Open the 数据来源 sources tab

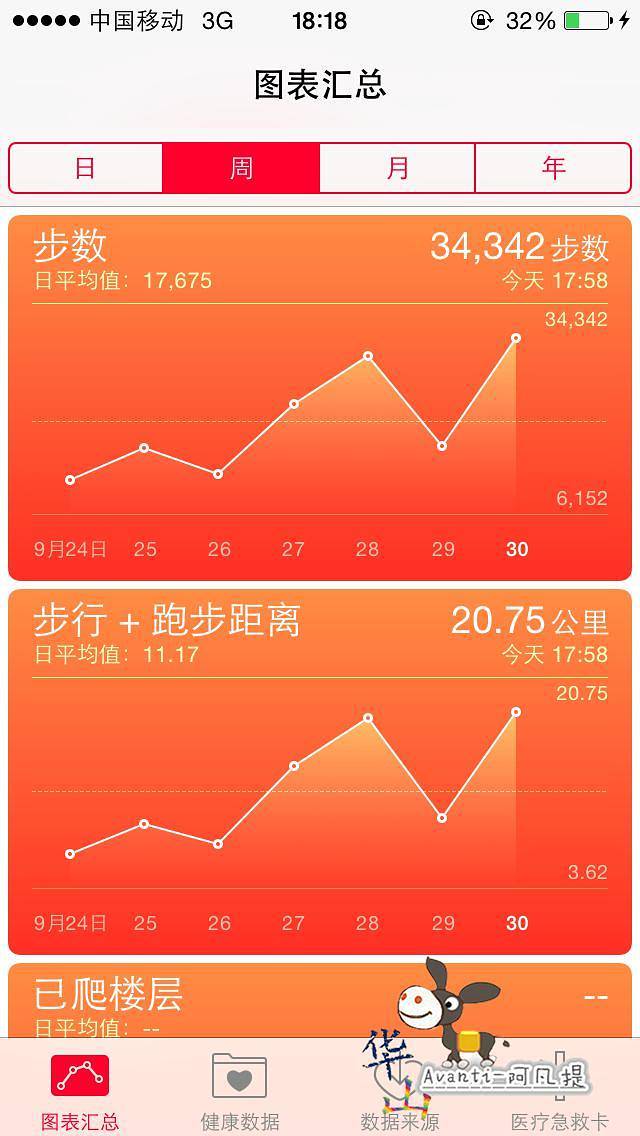point(400,1090)
